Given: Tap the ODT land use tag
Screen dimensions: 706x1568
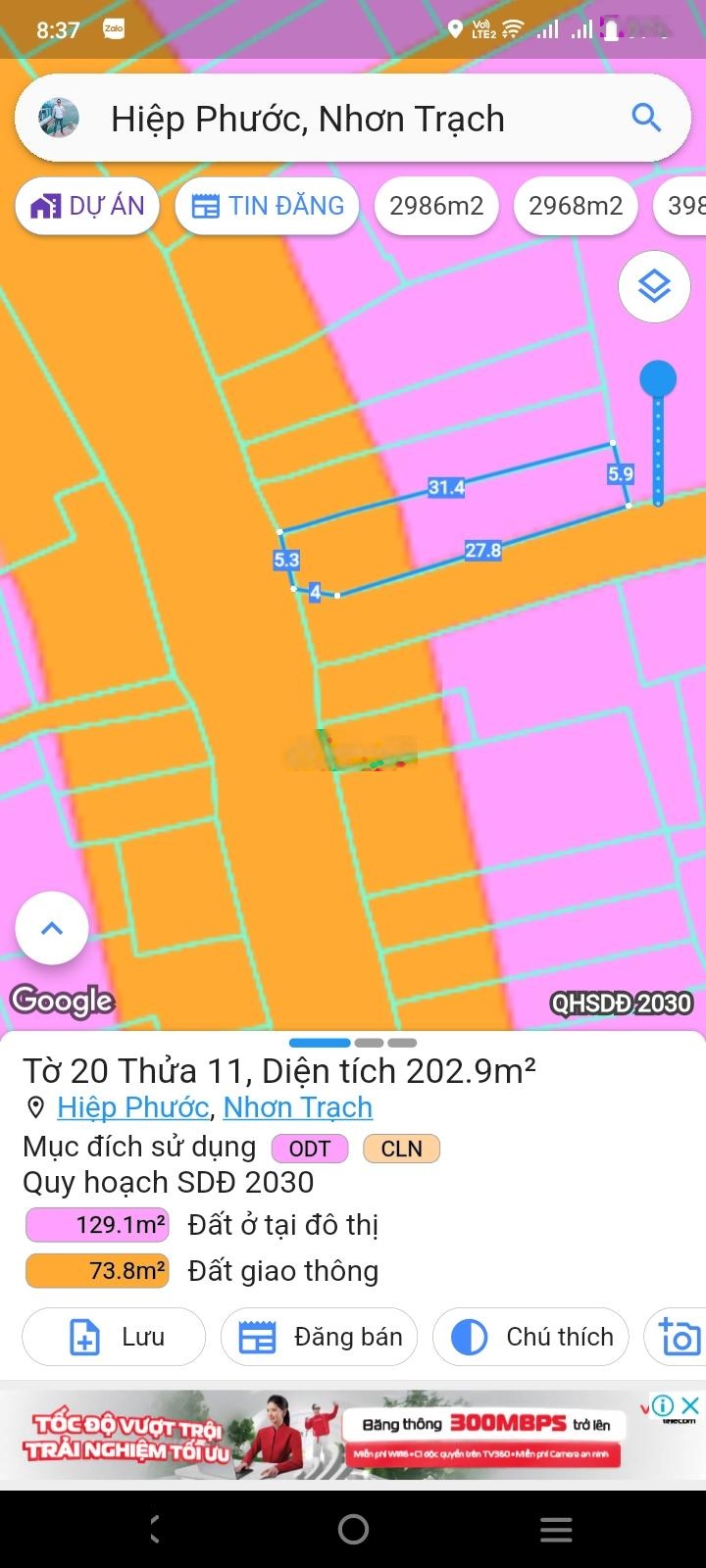Looking at the screenshot, I should pyautogui.click(x=310, y=1149).
